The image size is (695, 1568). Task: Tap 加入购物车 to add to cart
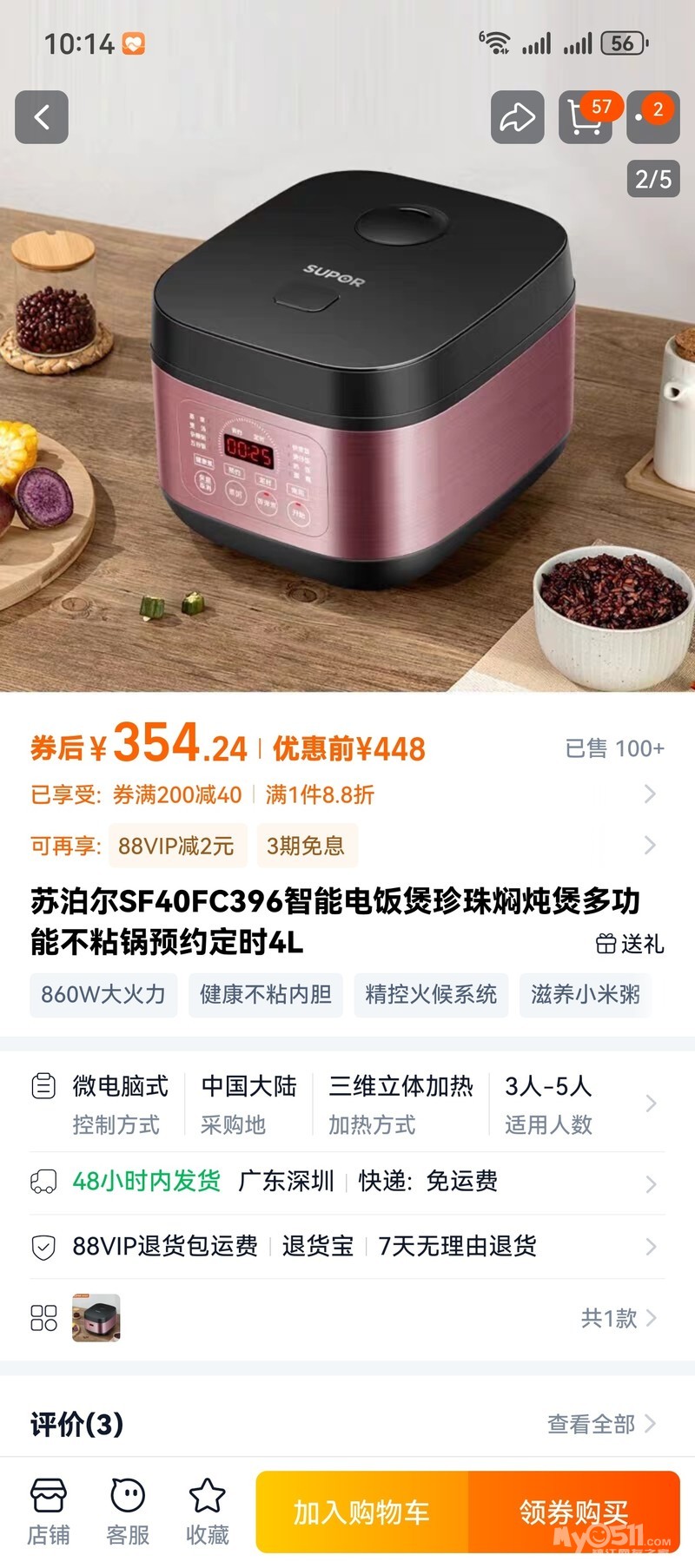[361, 1512]
